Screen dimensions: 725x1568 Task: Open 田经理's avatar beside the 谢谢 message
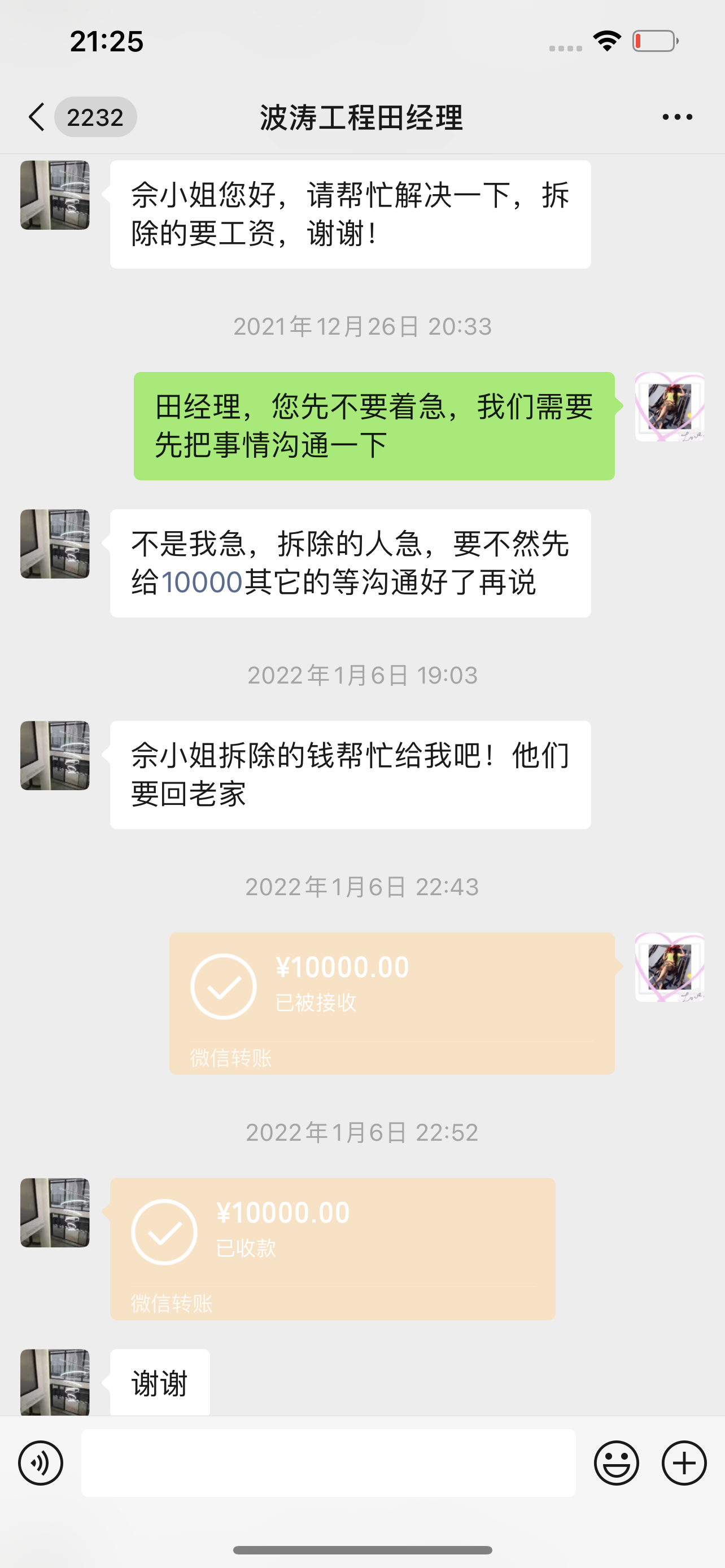pos(55,1382)
